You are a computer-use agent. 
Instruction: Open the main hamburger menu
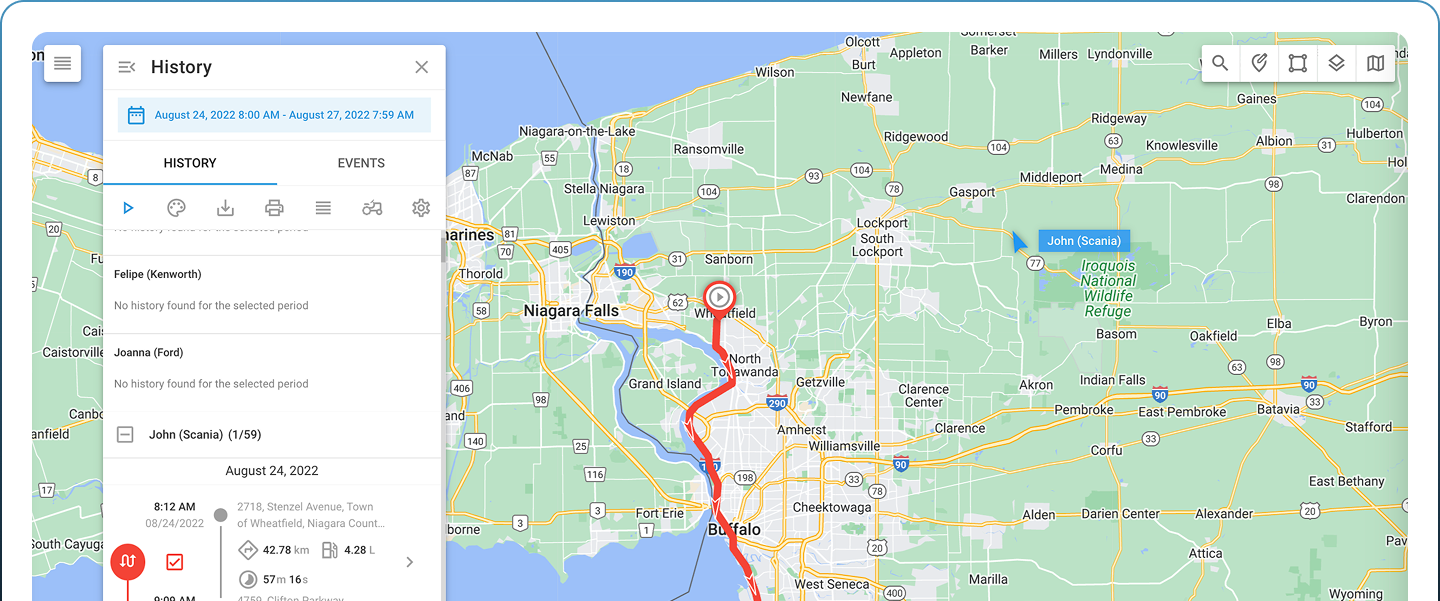62,63
